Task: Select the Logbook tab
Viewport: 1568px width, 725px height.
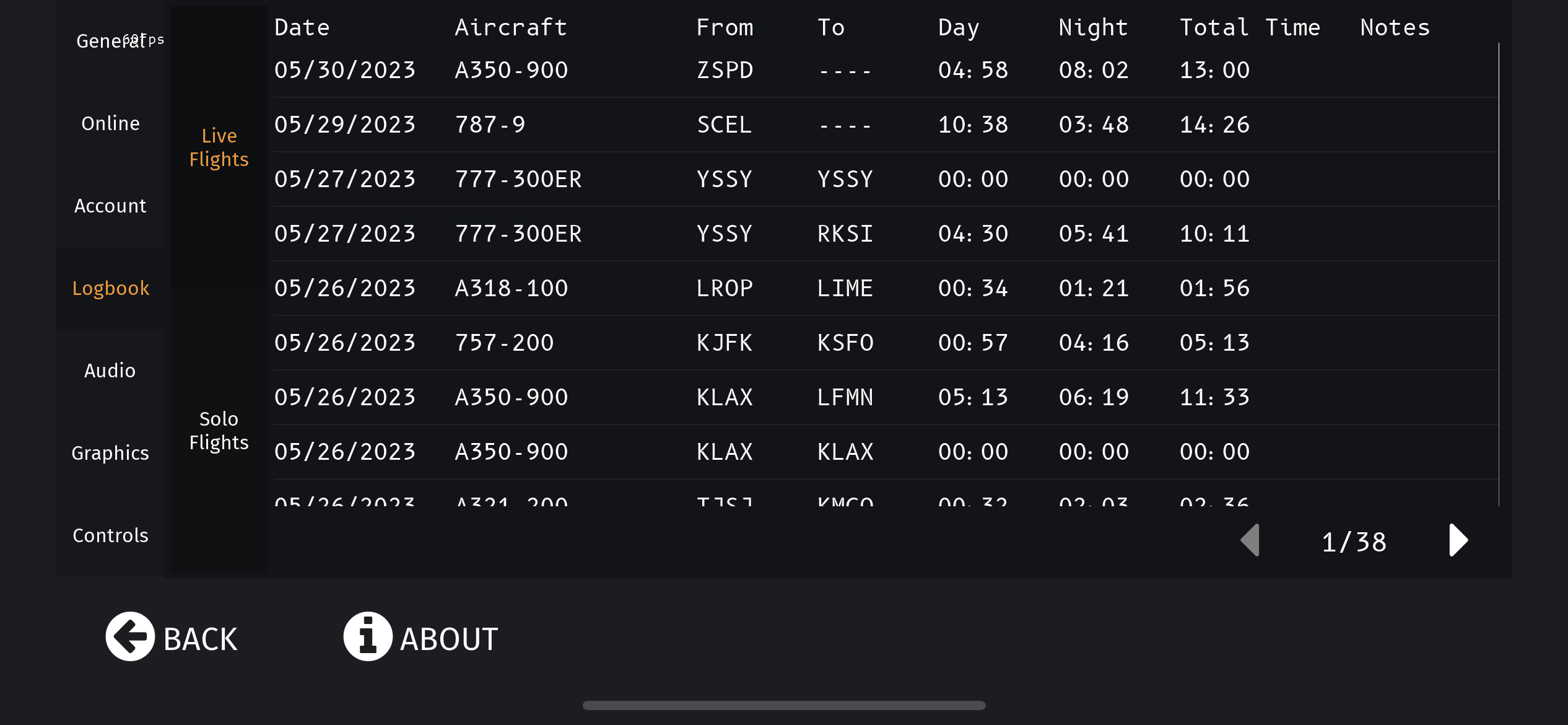Action: click(x=110, y=288)
